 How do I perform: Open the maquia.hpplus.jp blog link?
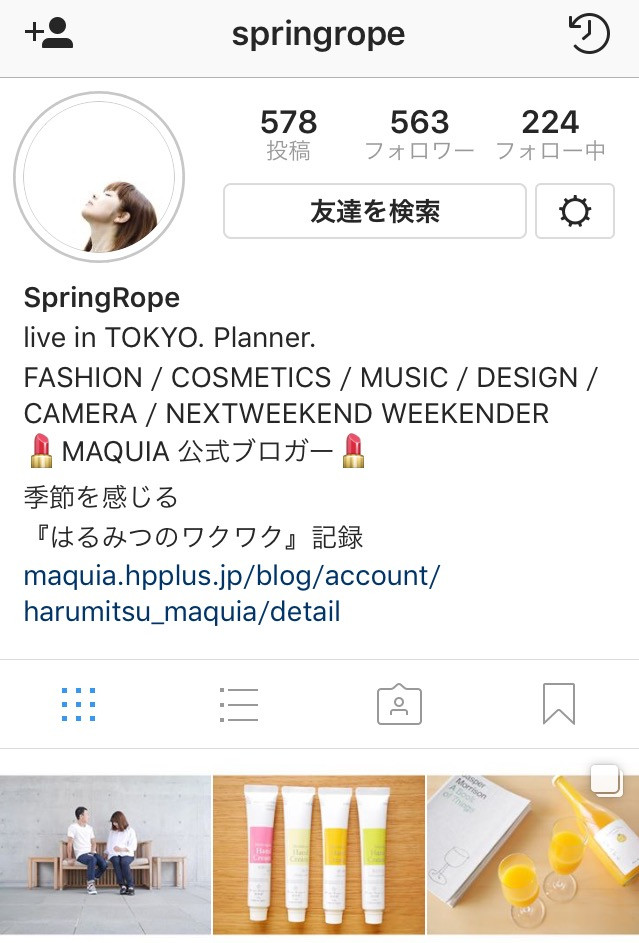point(231,593)
